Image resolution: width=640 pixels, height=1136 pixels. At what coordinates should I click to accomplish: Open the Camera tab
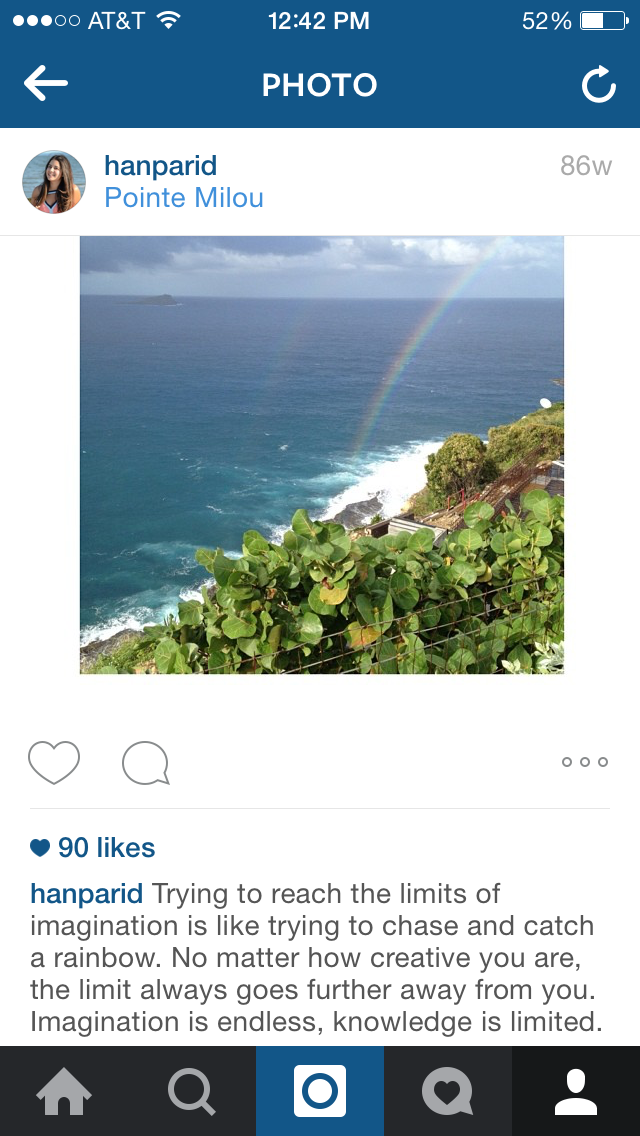point(320,1091)
